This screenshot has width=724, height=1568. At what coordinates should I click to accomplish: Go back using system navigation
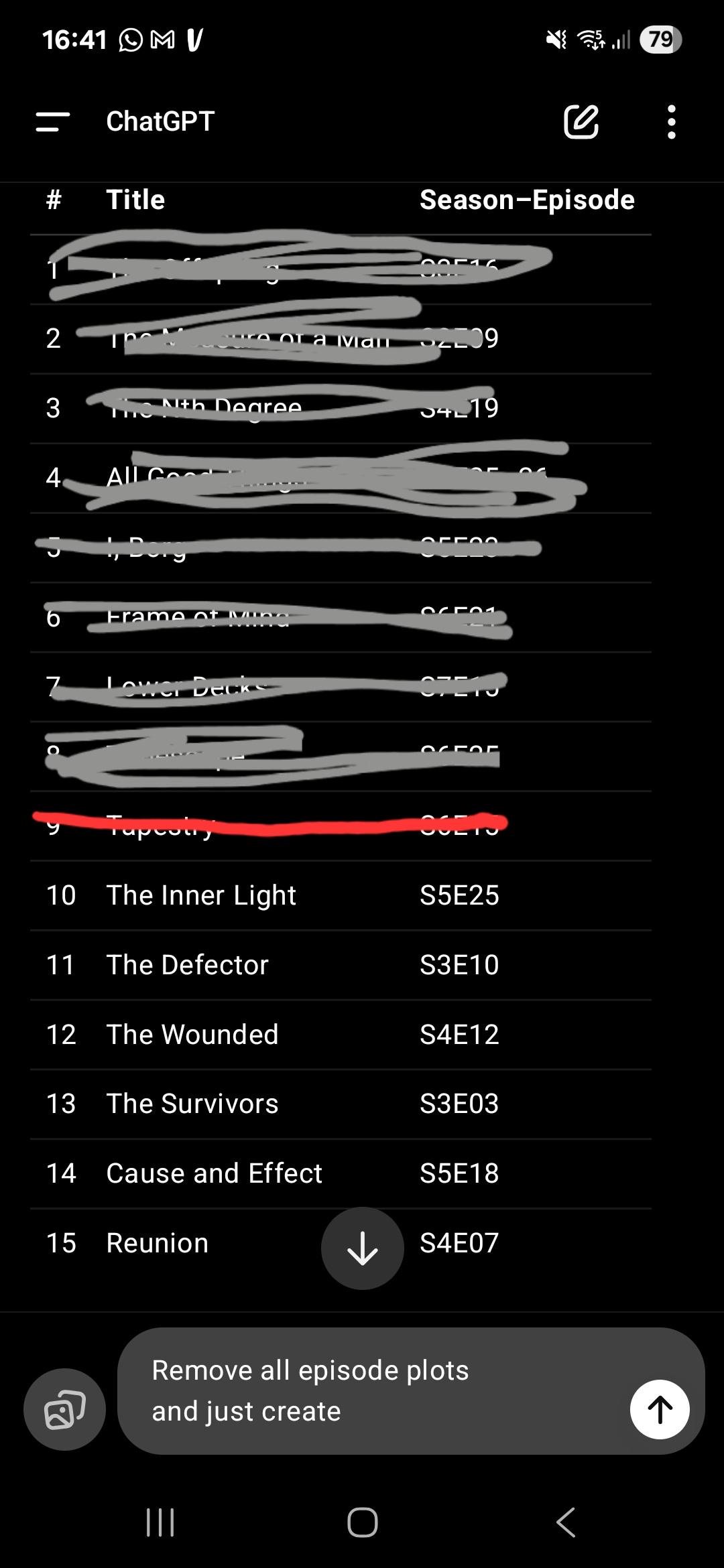(566, 1522)
